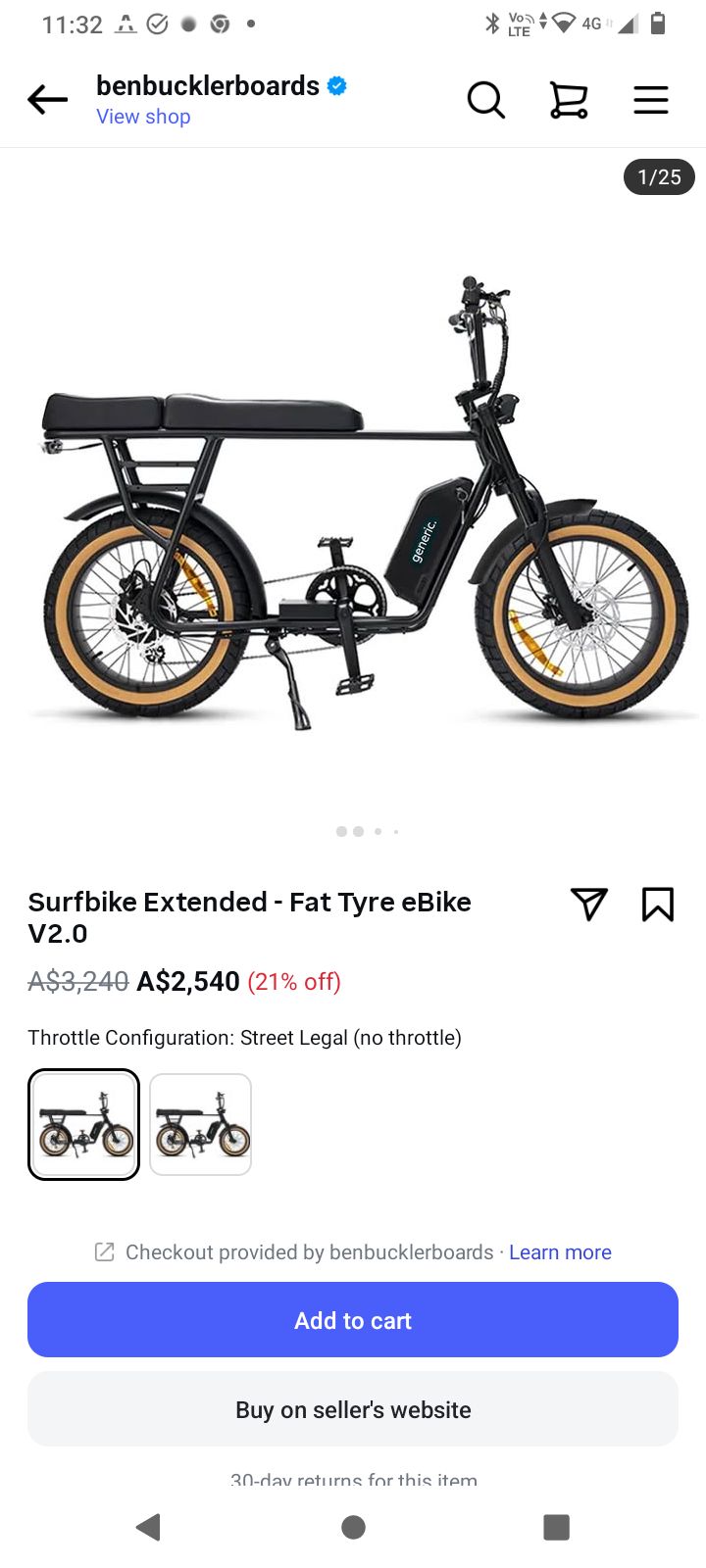This screenshot has width=706, height=1568.
Task: Open the shopping cart
Action: pos(569,99)
